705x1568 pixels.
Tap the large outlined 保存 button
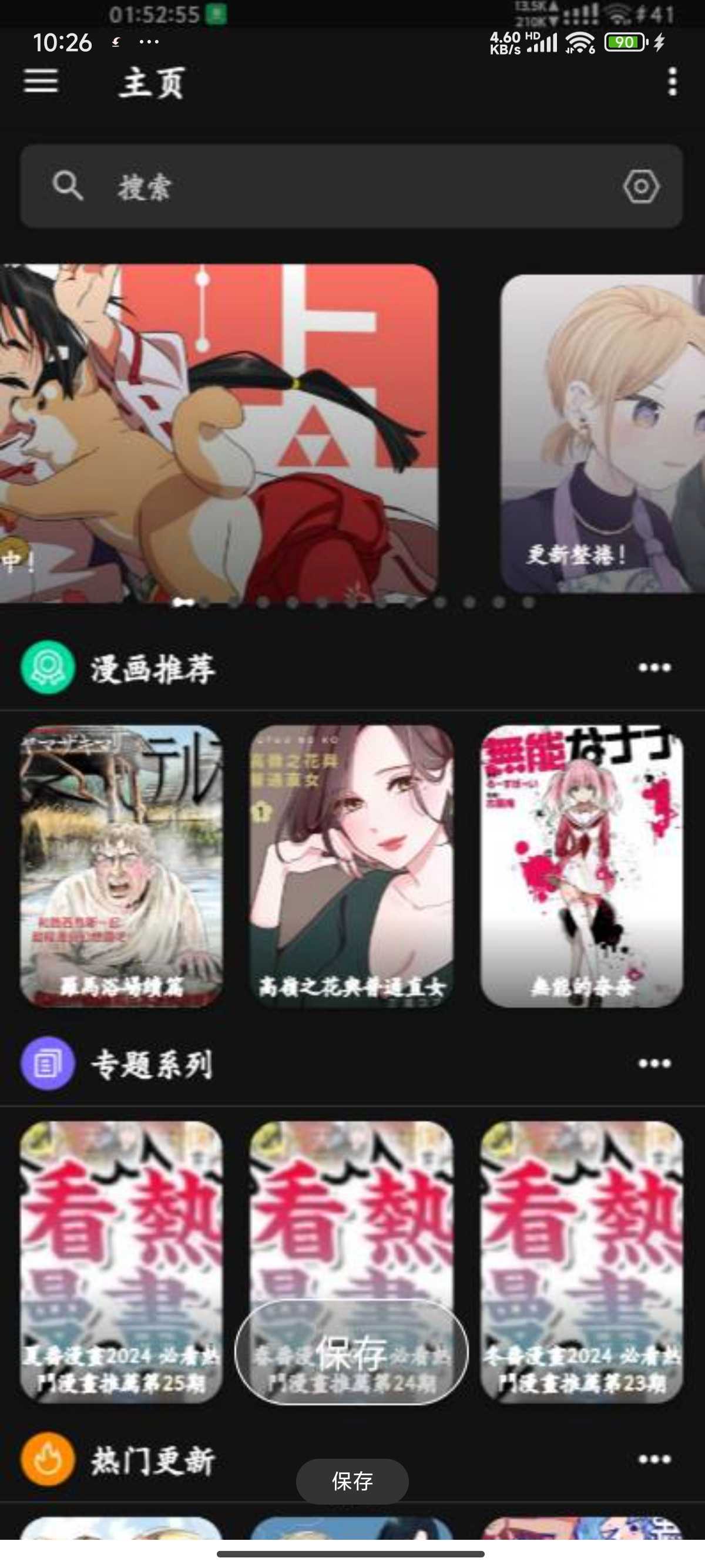point(351,1351)
